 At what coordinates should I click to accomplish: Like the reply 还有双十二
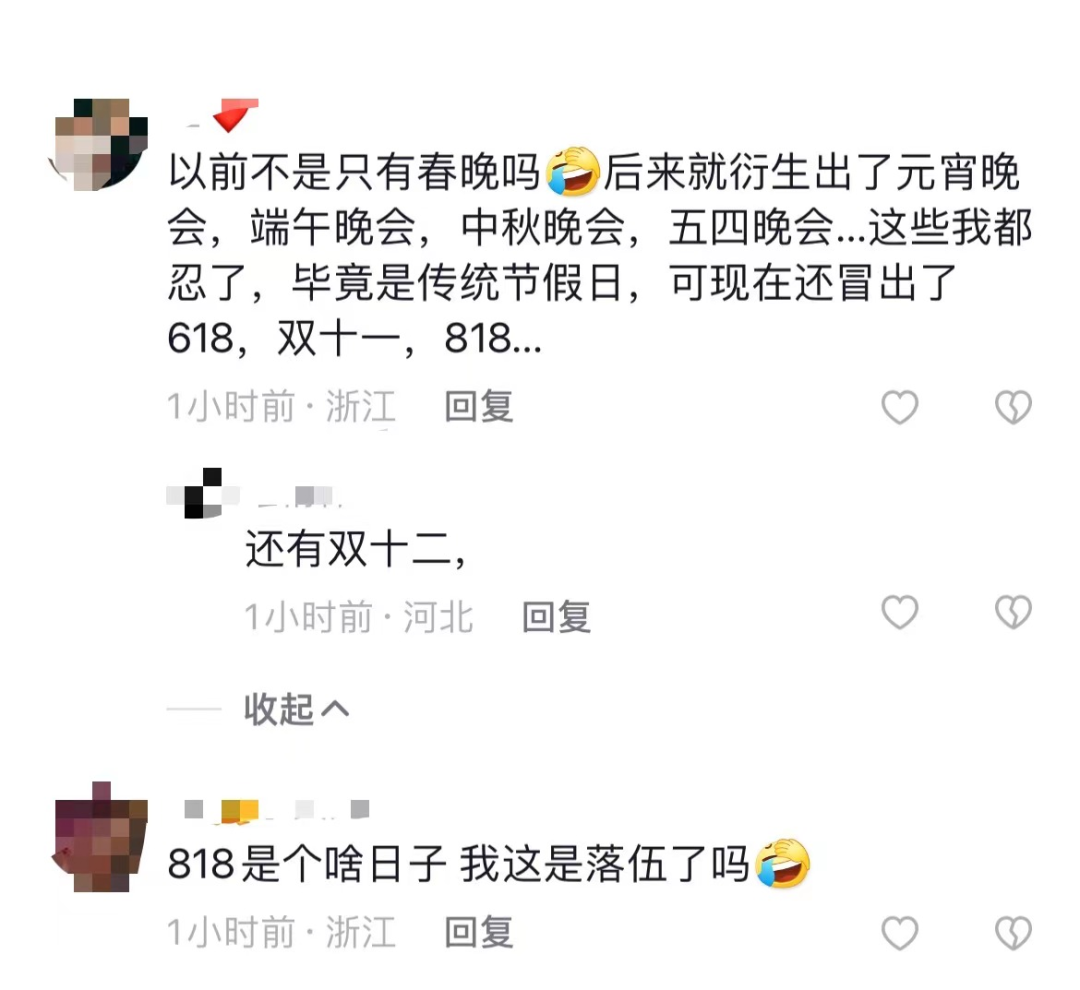pyautogui.click(x=900, y=612)
